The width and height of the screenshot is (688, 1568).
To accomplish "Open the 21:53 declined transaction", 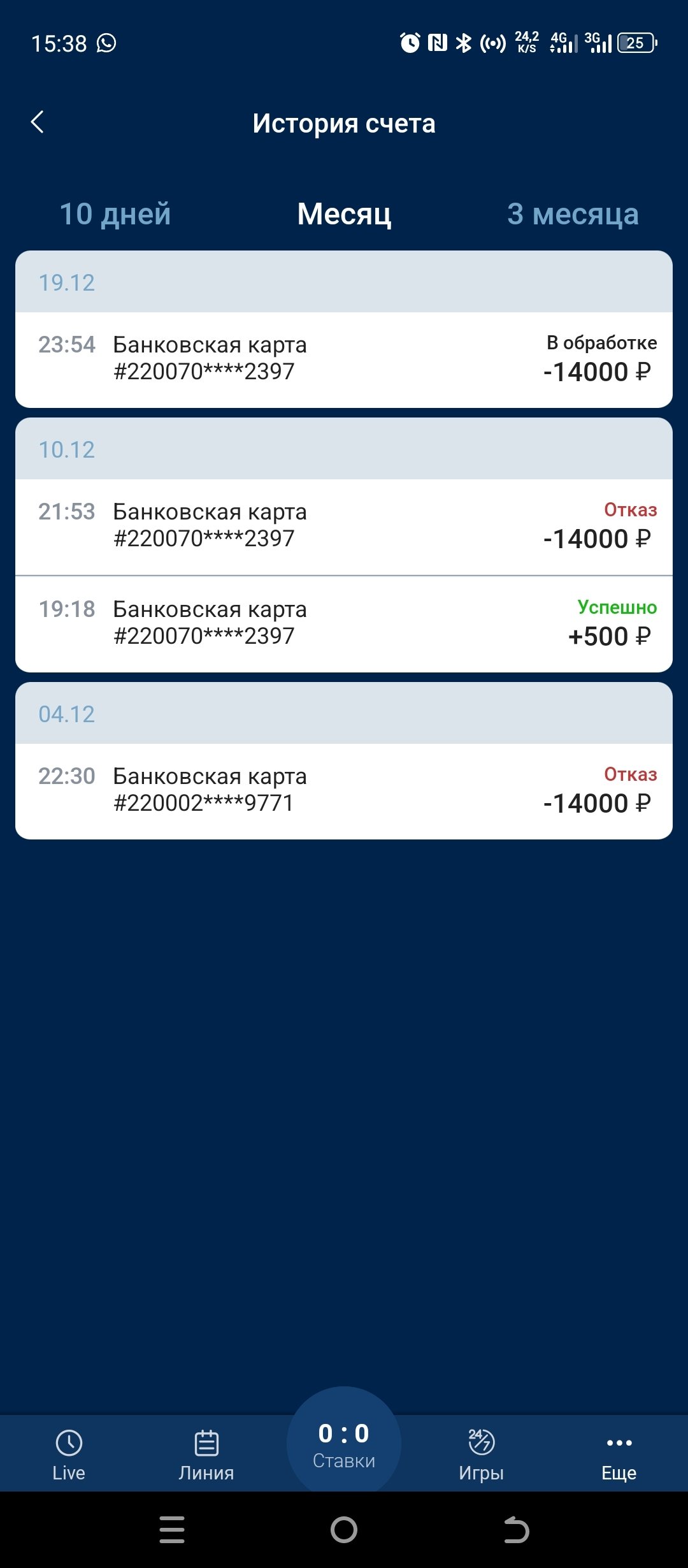I will click(344, 526).
